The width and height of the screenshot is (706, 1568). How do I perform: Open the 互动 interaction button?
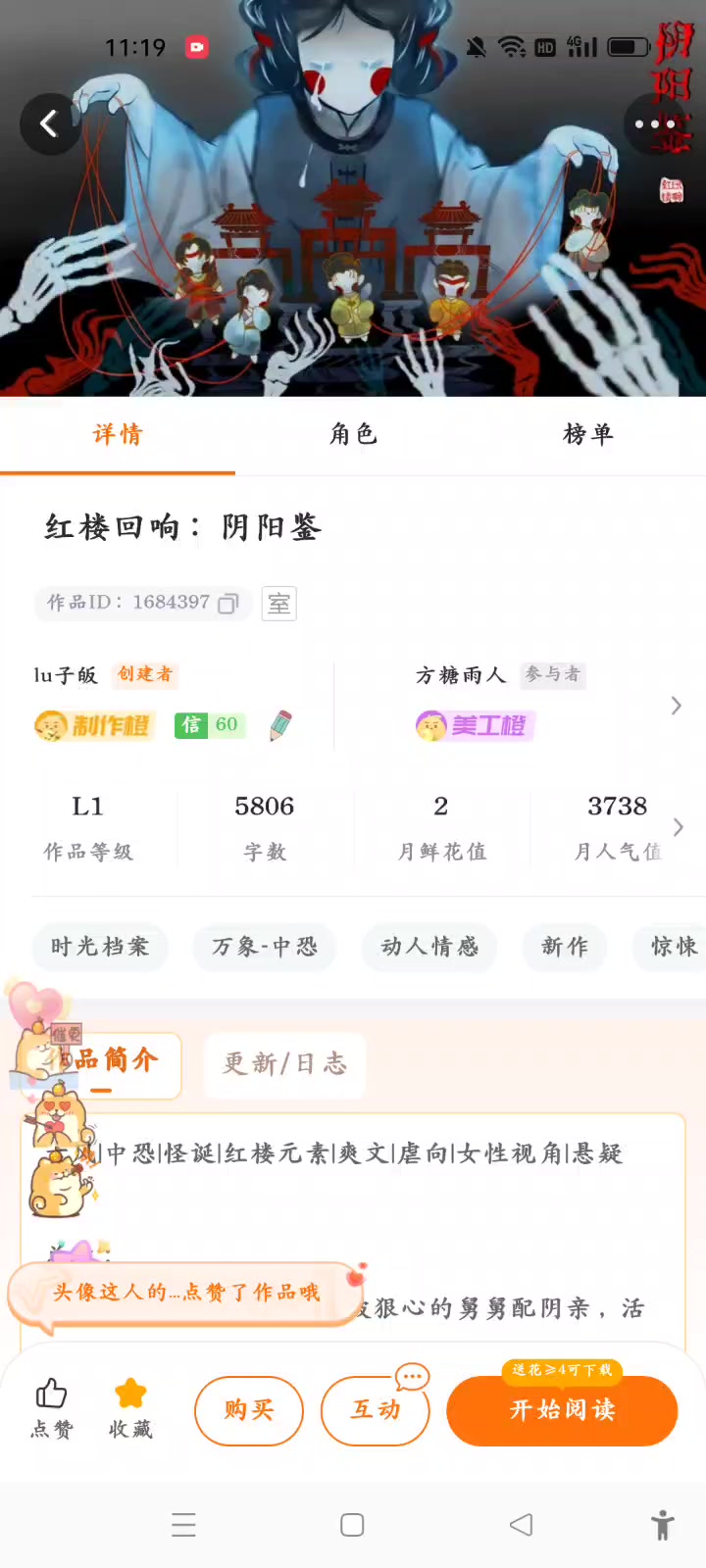(x=376, y=1410)
